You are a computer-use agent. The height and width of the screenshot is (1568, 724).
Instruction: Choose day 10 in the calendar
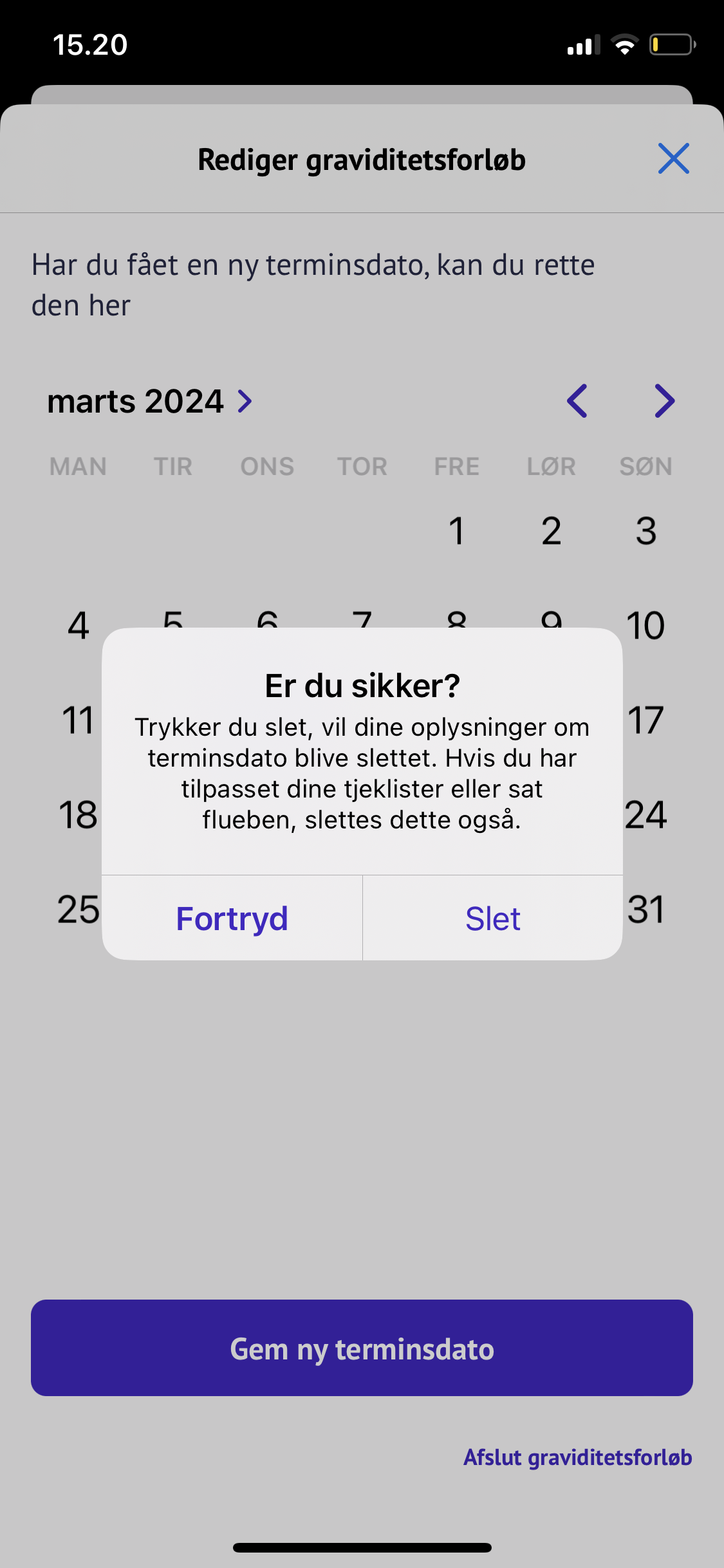click(645, 626)
